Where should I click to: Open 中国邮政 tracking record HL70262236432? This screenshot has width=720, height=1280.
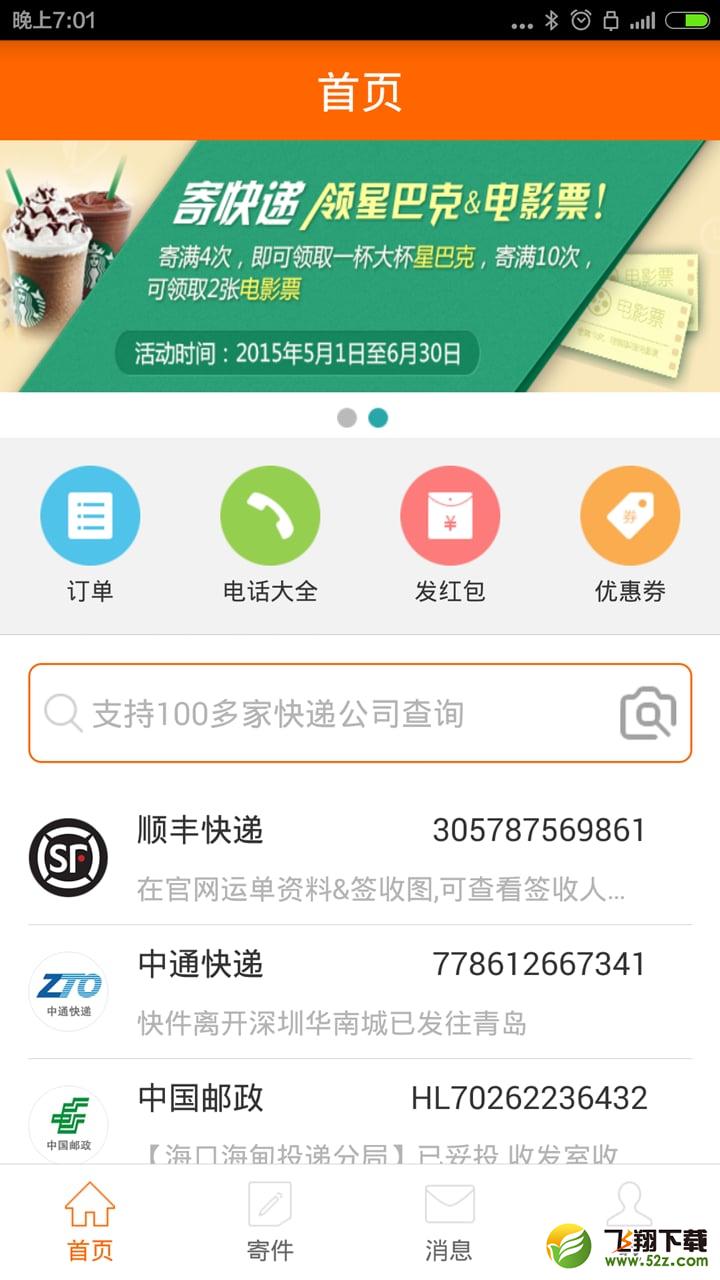coord(360,1112)
